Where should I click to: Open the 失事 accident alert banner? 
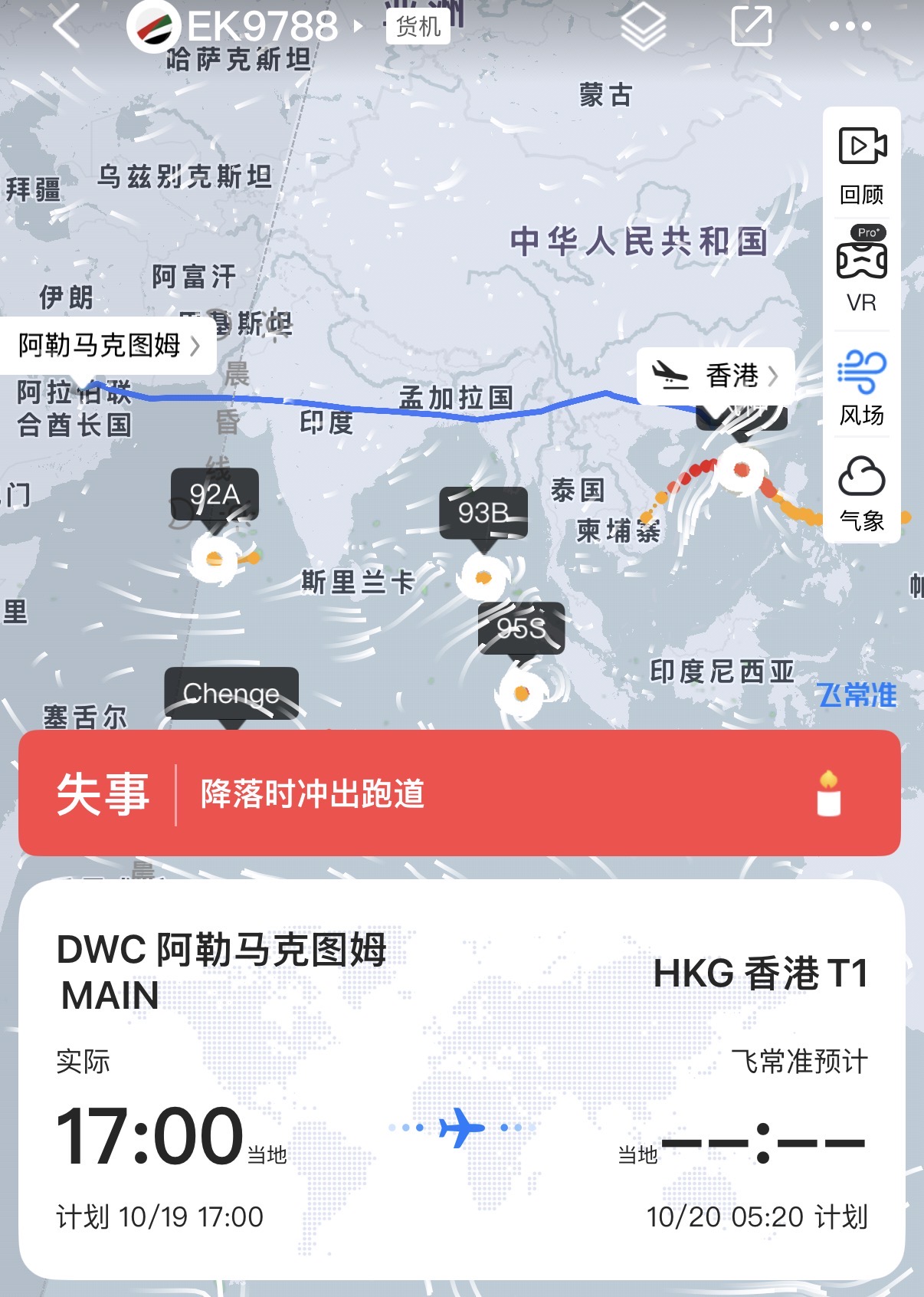[460, 793]
